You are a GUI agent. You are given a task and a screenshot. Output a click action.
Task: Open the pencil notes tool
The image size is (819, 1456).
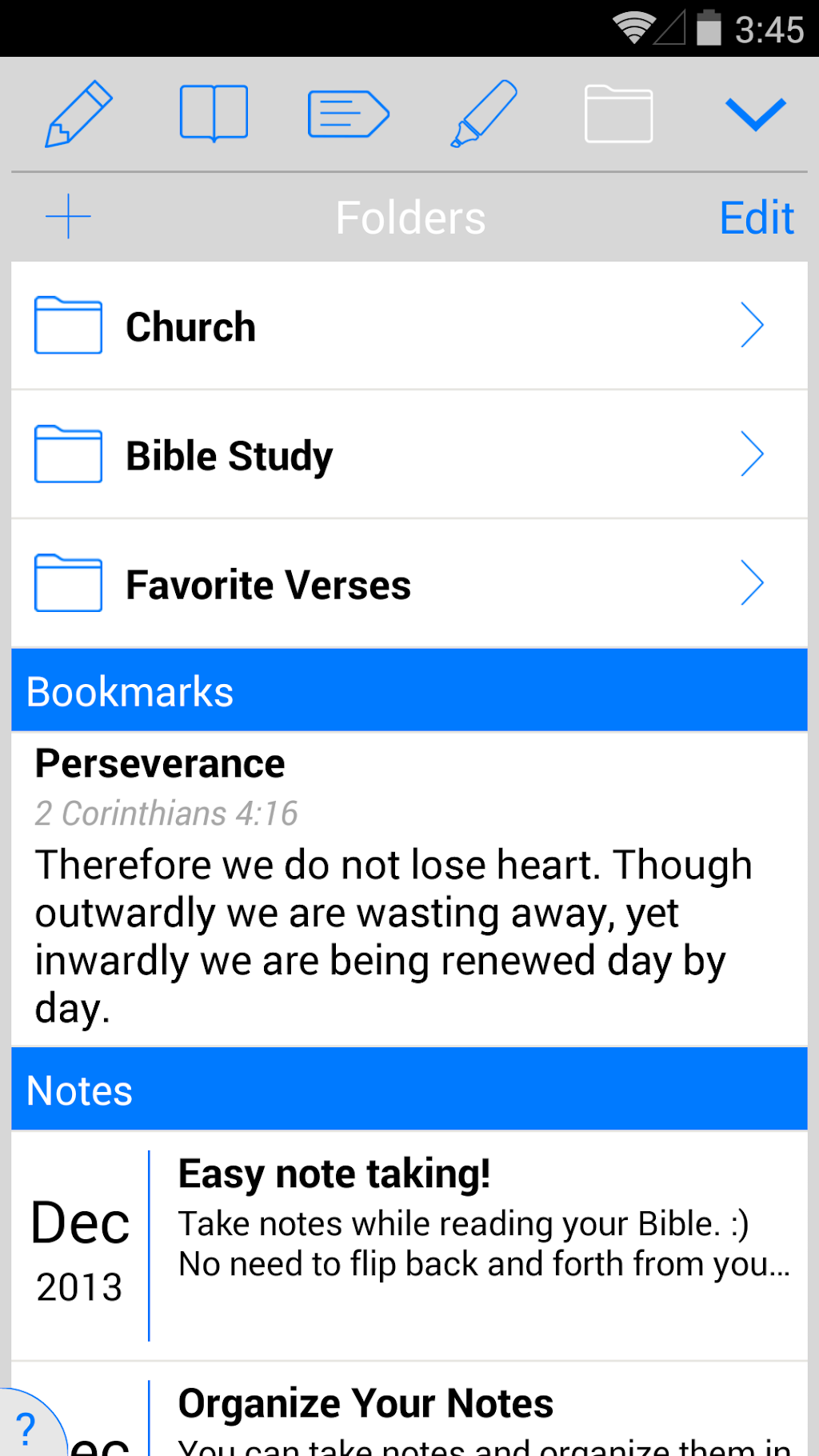point(78,114)
